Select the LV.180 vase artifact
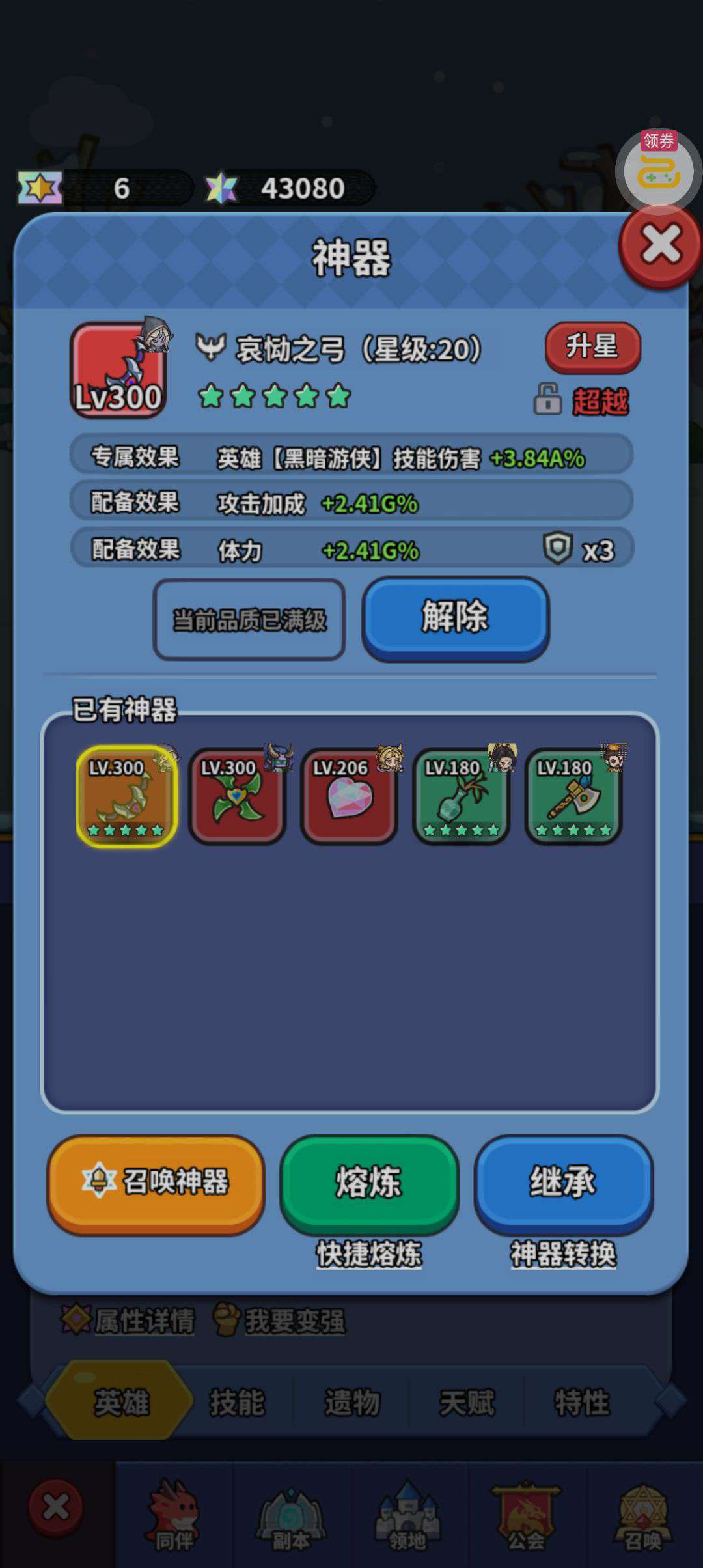Viewport: 703px width, 1568px height. (461, 796)
